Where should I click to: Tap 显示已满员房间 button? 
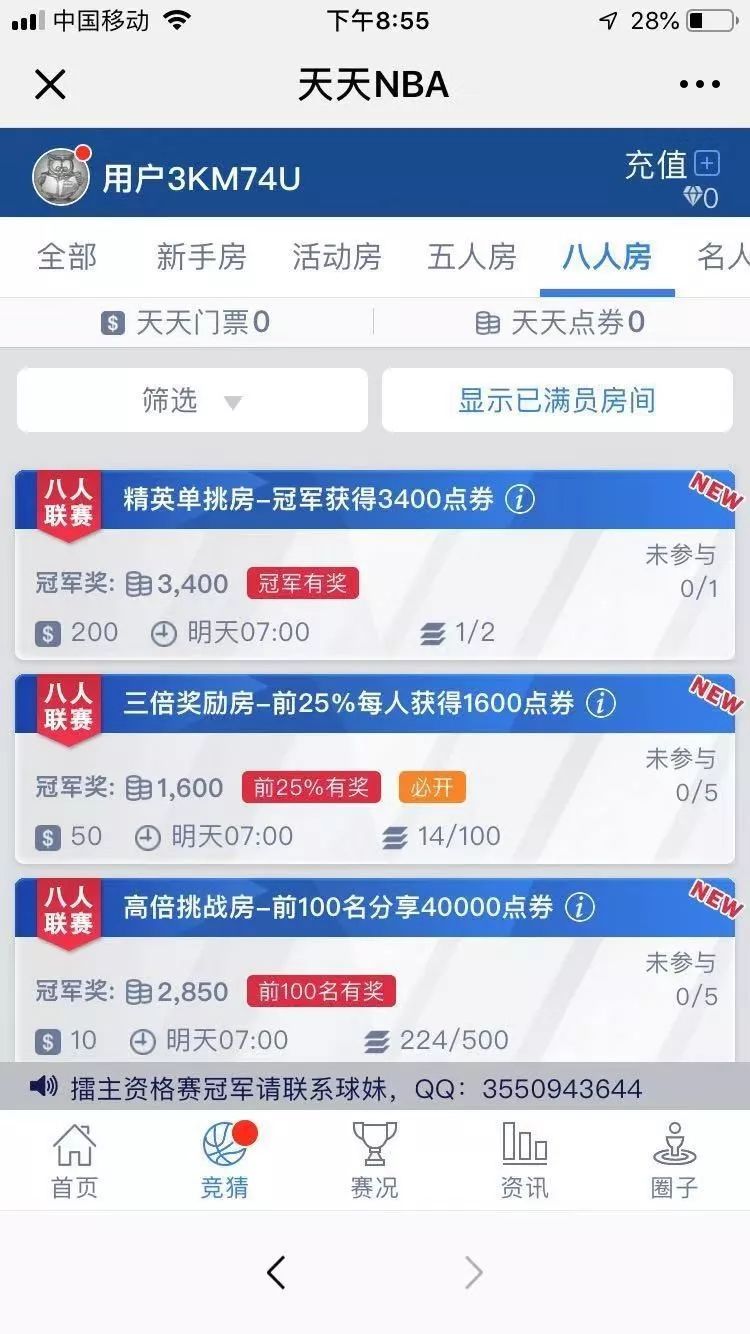pyautogui.click(x=557, y=401)
